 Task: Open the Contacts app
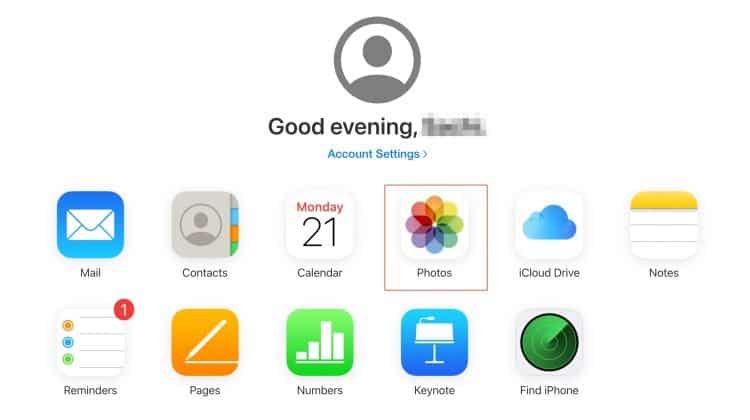point(205,225)
